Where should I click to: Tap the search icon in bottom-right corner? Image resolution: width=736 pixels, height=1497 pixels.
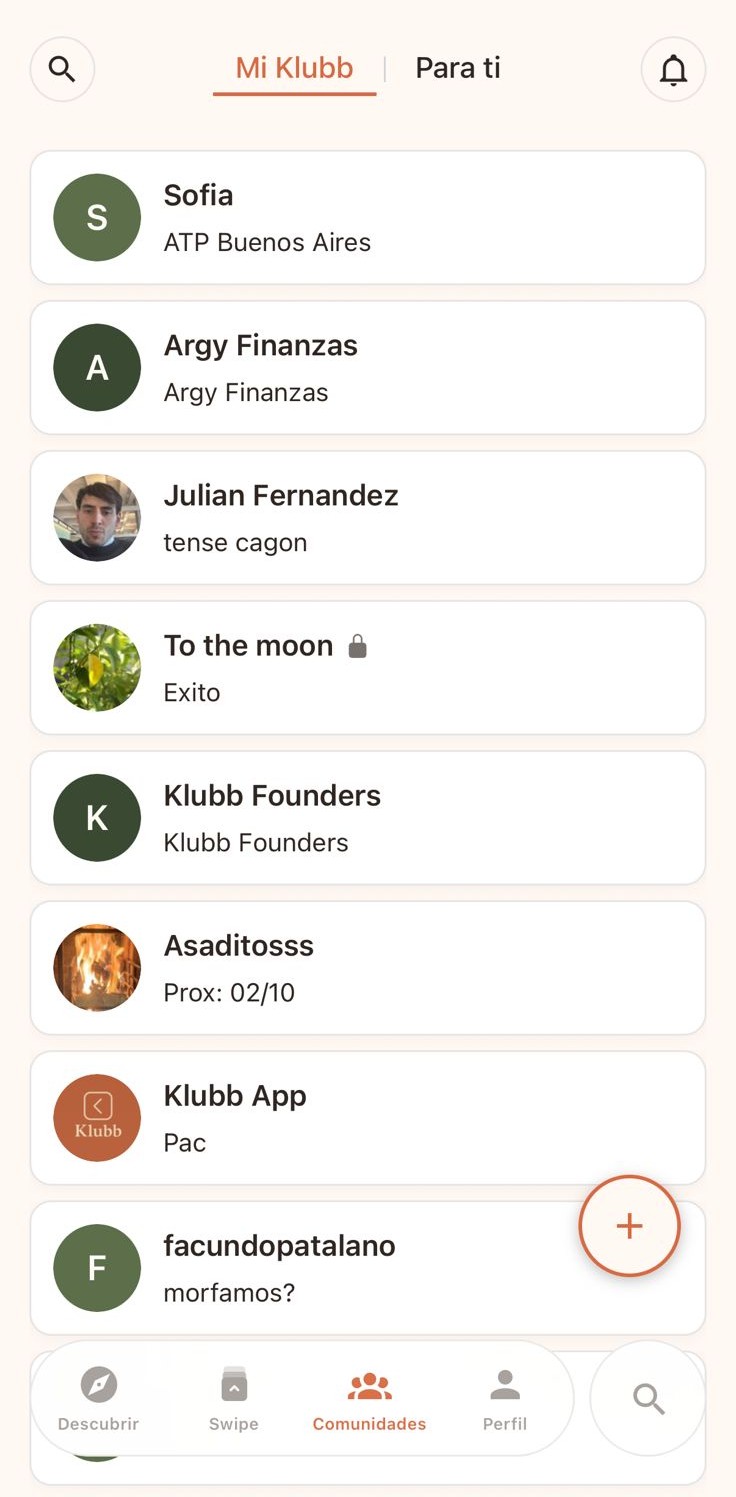[x=648, y=1399]
